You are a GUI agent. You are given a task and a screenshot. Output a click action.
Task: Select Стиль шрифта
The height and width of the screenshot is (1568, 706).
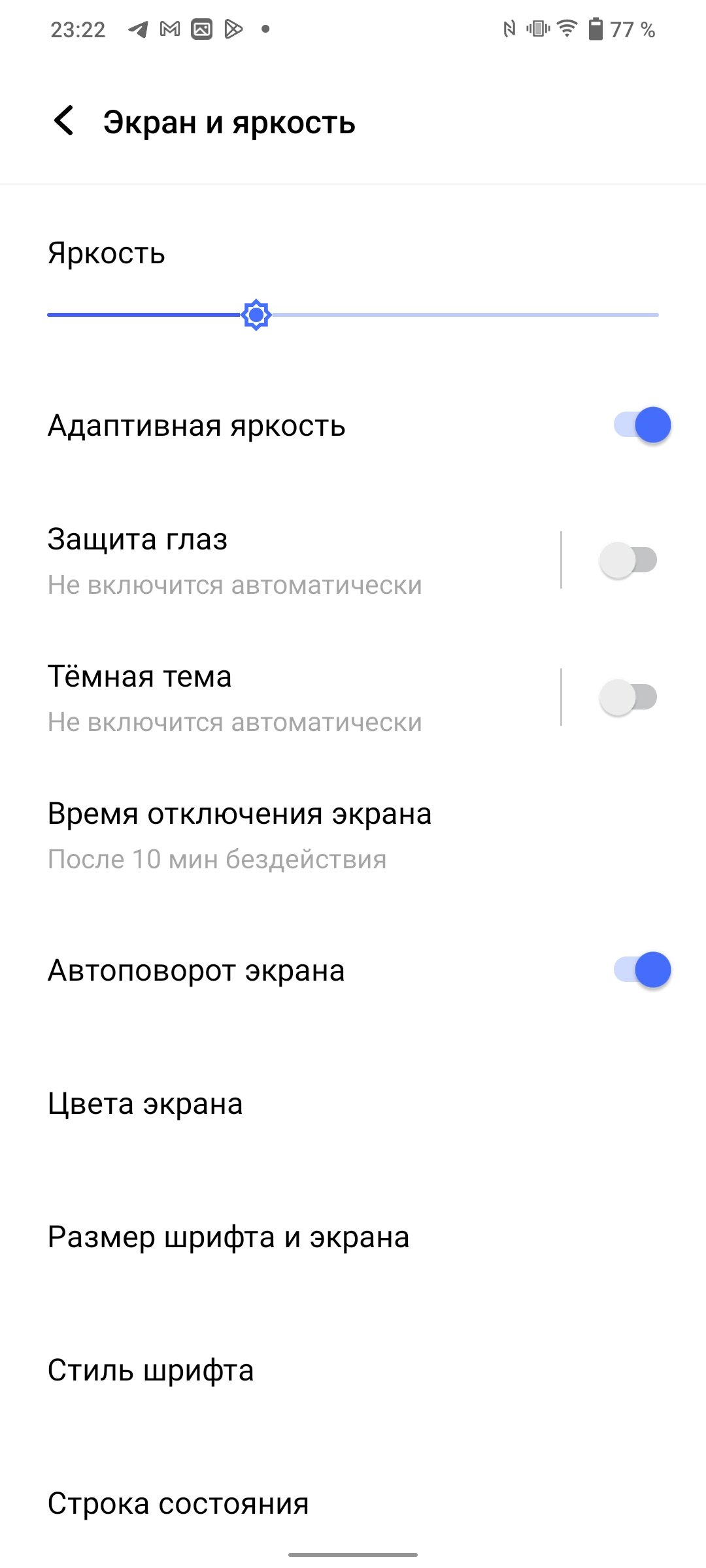[x=353, y=1371]
